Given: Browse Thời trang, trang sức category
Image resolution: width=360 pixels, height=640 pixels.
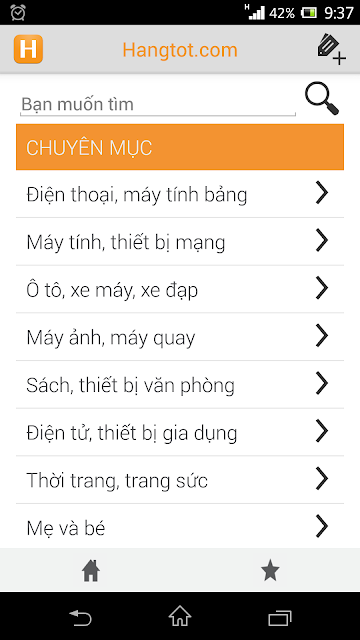Looking at the screenshot, I should pyautogui.click(x=180, y=480).
